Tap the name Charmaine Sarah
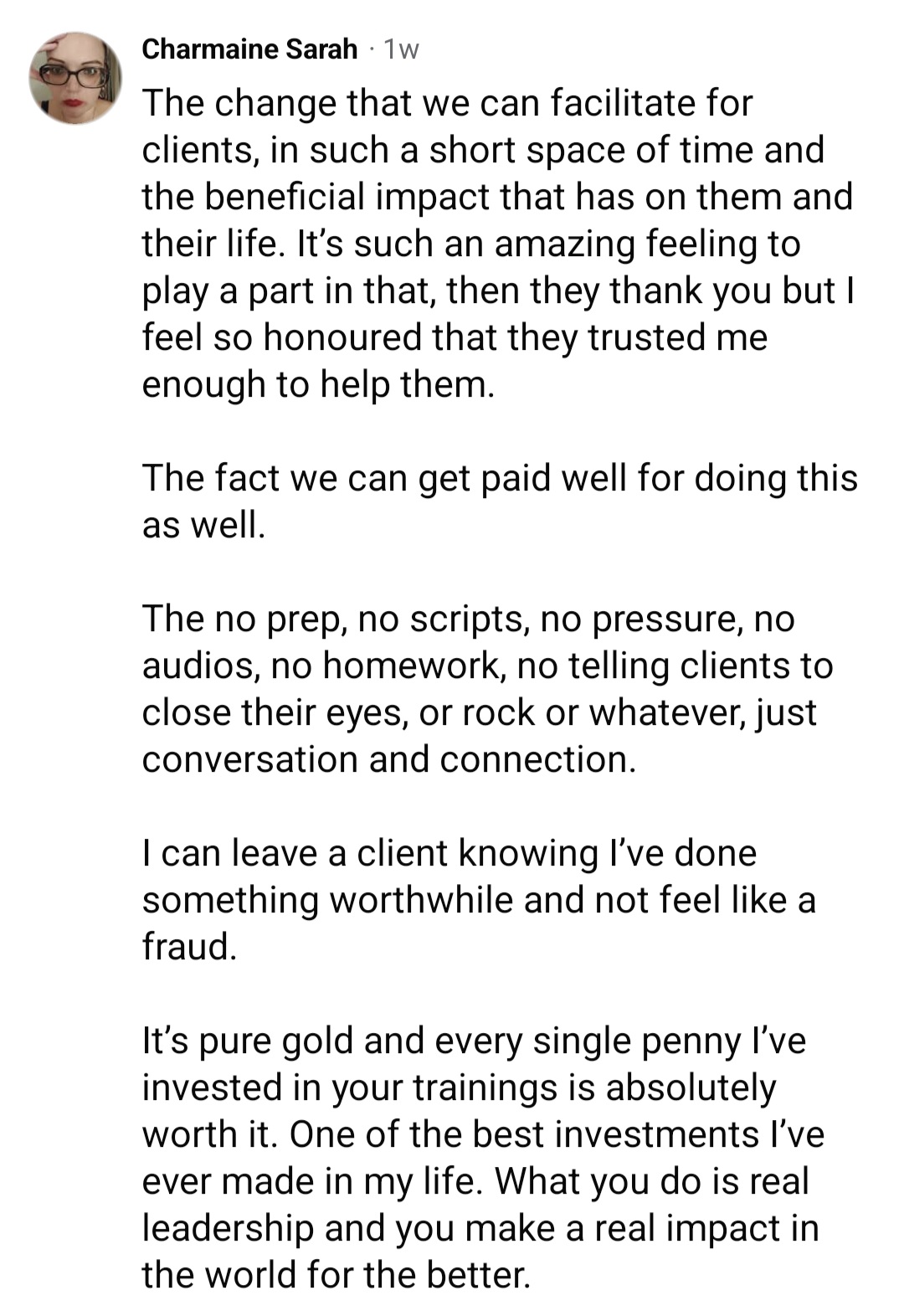Screen dimensions: 904x1316 249,49
